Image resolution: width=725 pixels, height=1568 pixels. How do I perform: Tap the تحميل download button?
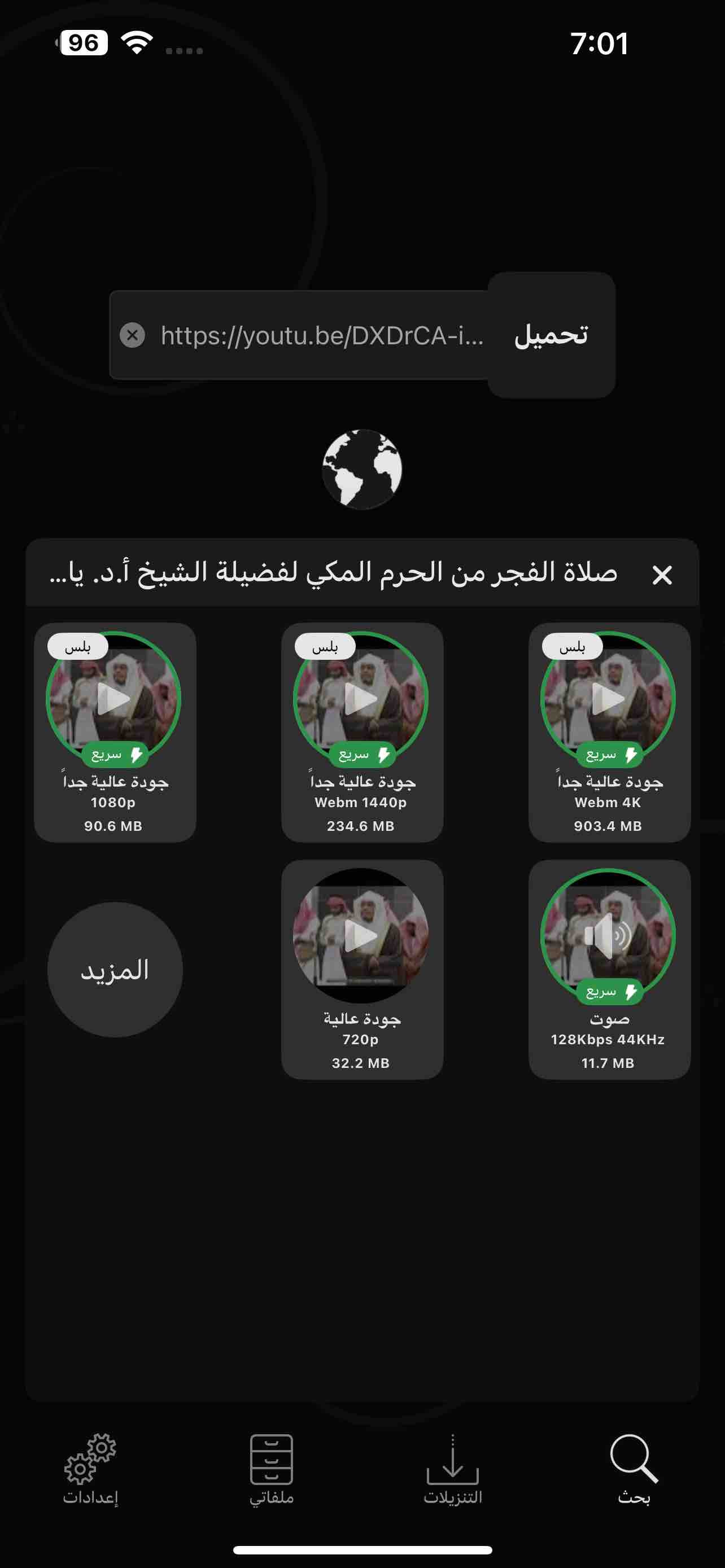(551, 335)
